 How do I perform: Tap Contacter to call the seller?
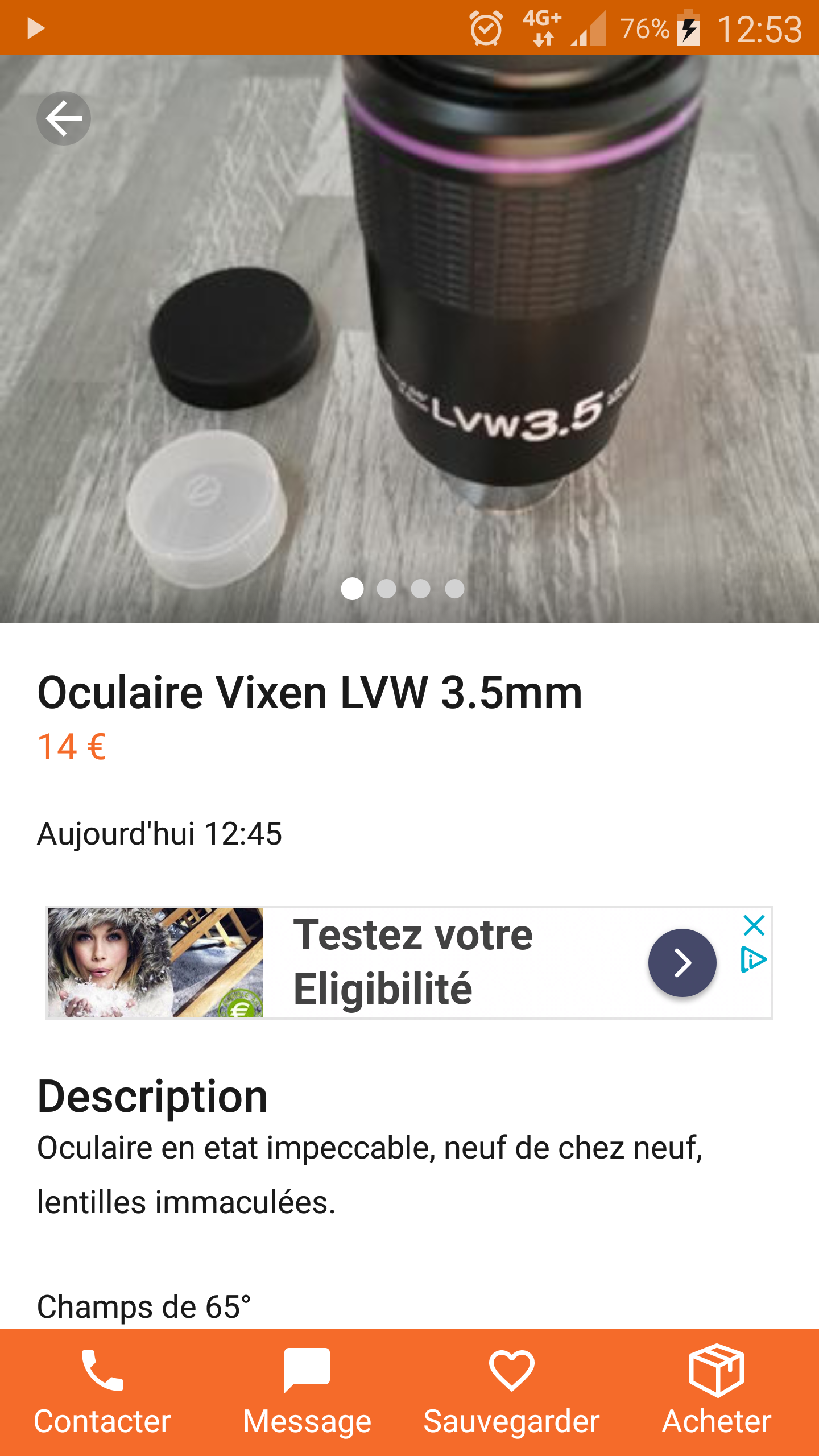click(102, 1392)
